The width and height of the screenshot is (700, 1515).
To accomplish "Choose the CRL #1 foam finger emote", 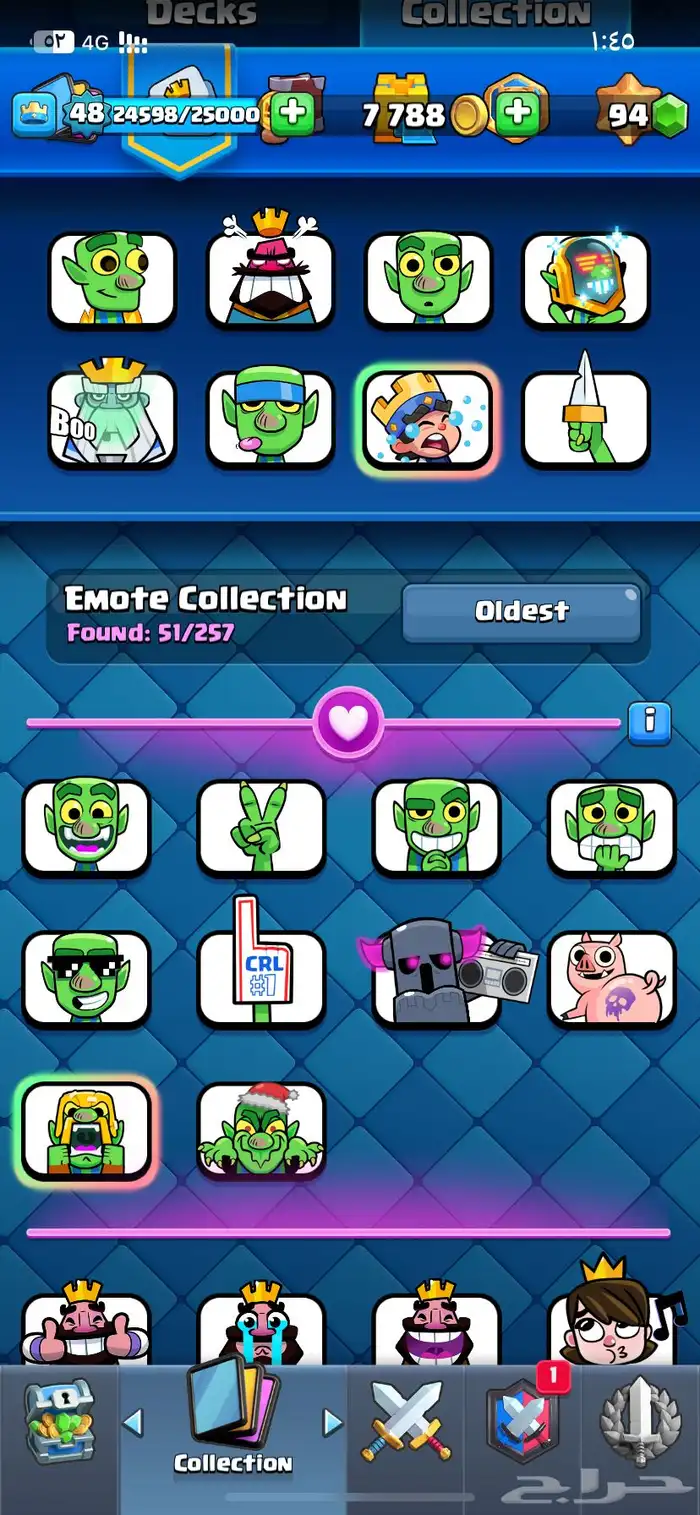I will click(261, 977).
